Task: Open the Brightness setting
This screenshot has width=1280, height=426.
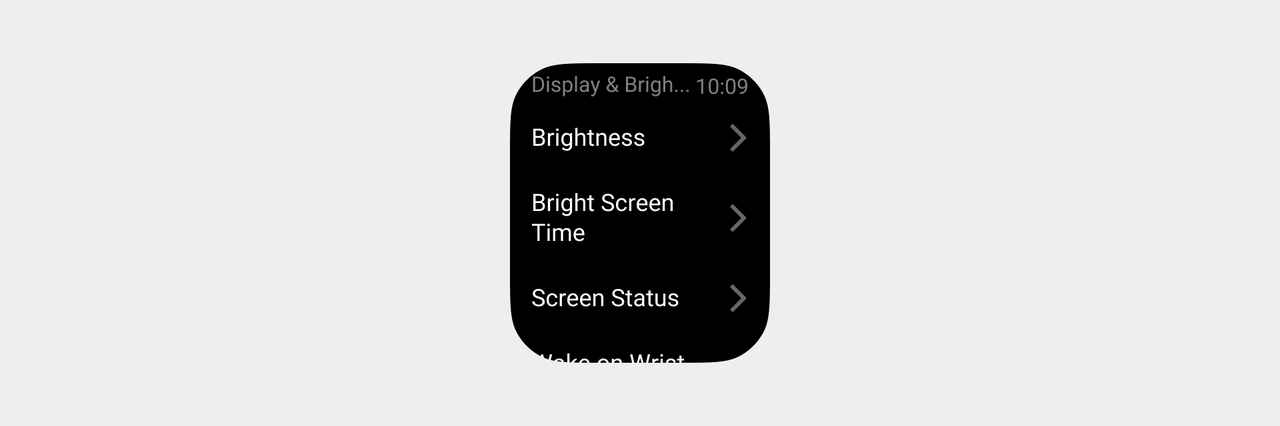Action: [639, 138]
